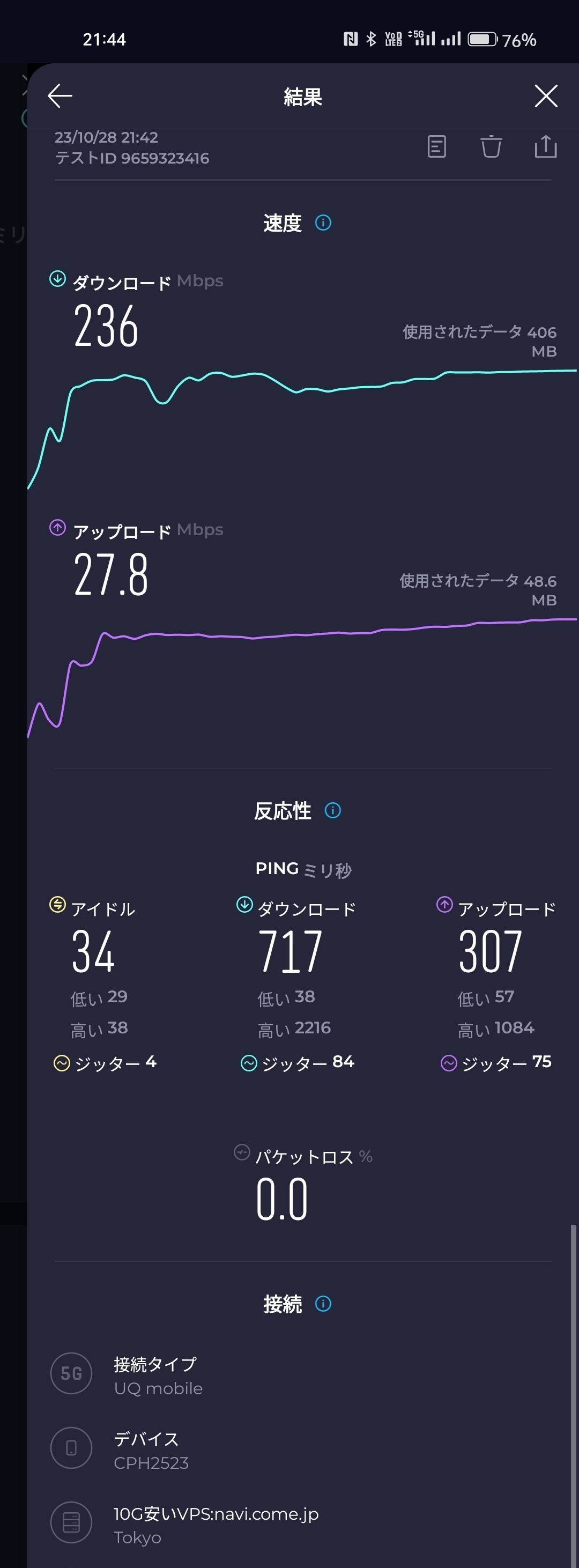Screen dimensions: 579x1568
Task: Show info about 反応性
Action: (332, 810)
